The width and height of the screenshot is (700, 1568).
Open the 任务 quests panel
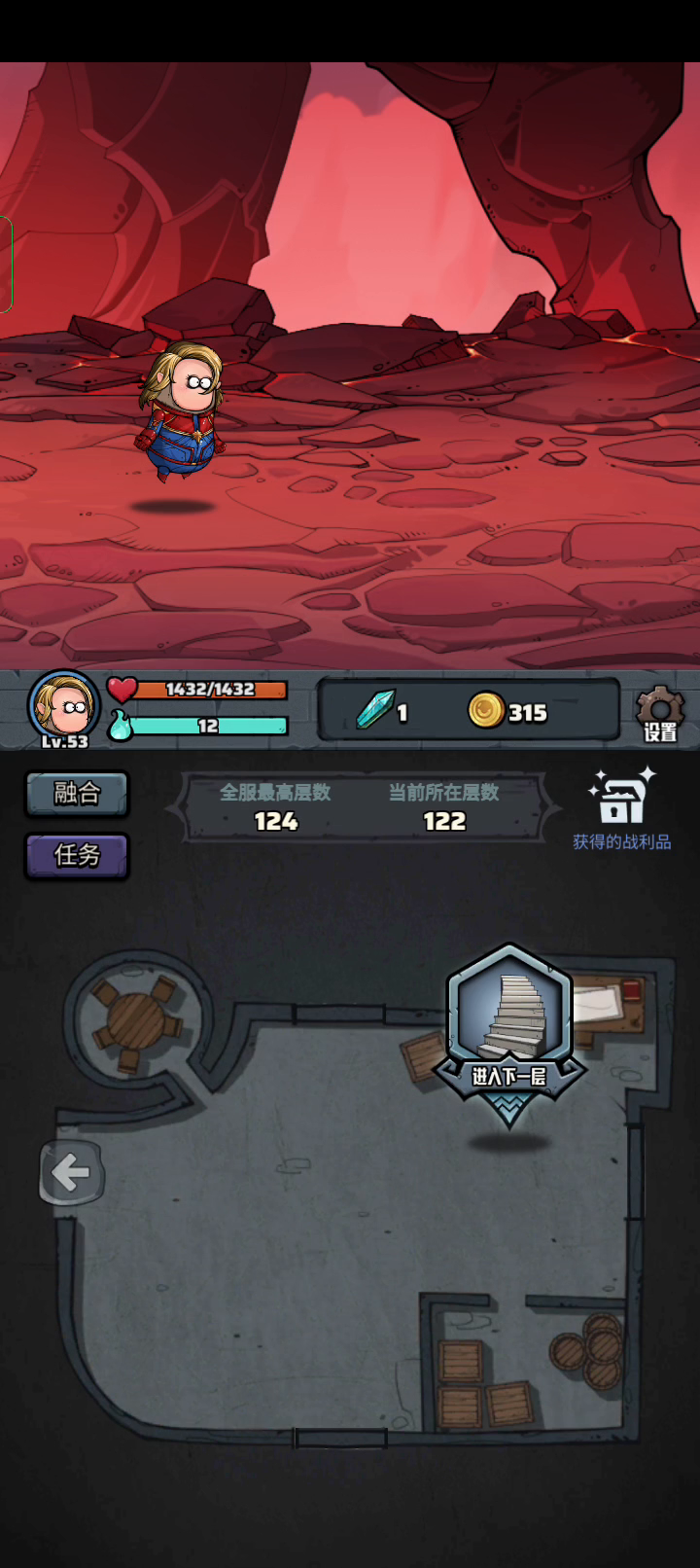(77, 855)
